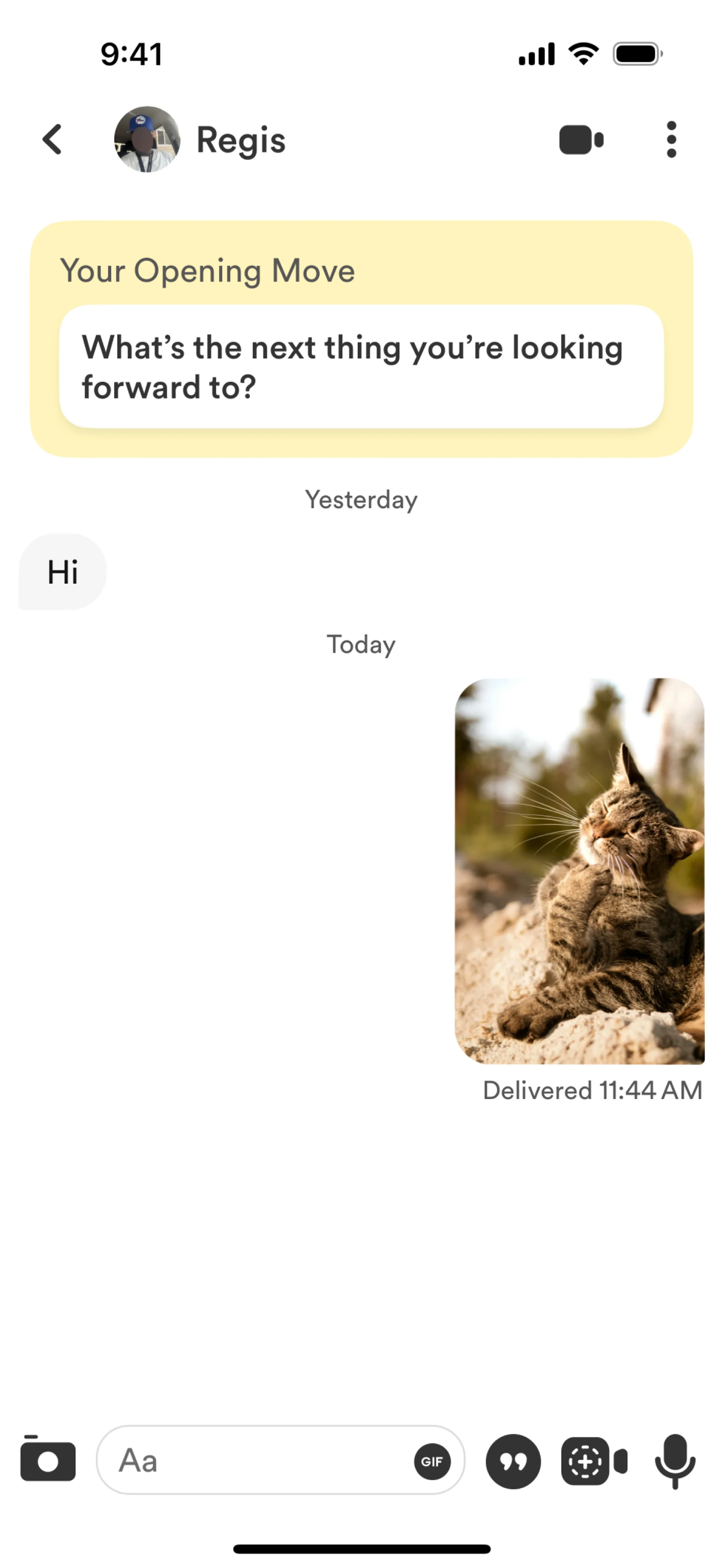Open the GIF picker
This screenshot has height=1568, width=723.
pyautogui.click(x=432, y=1461)
